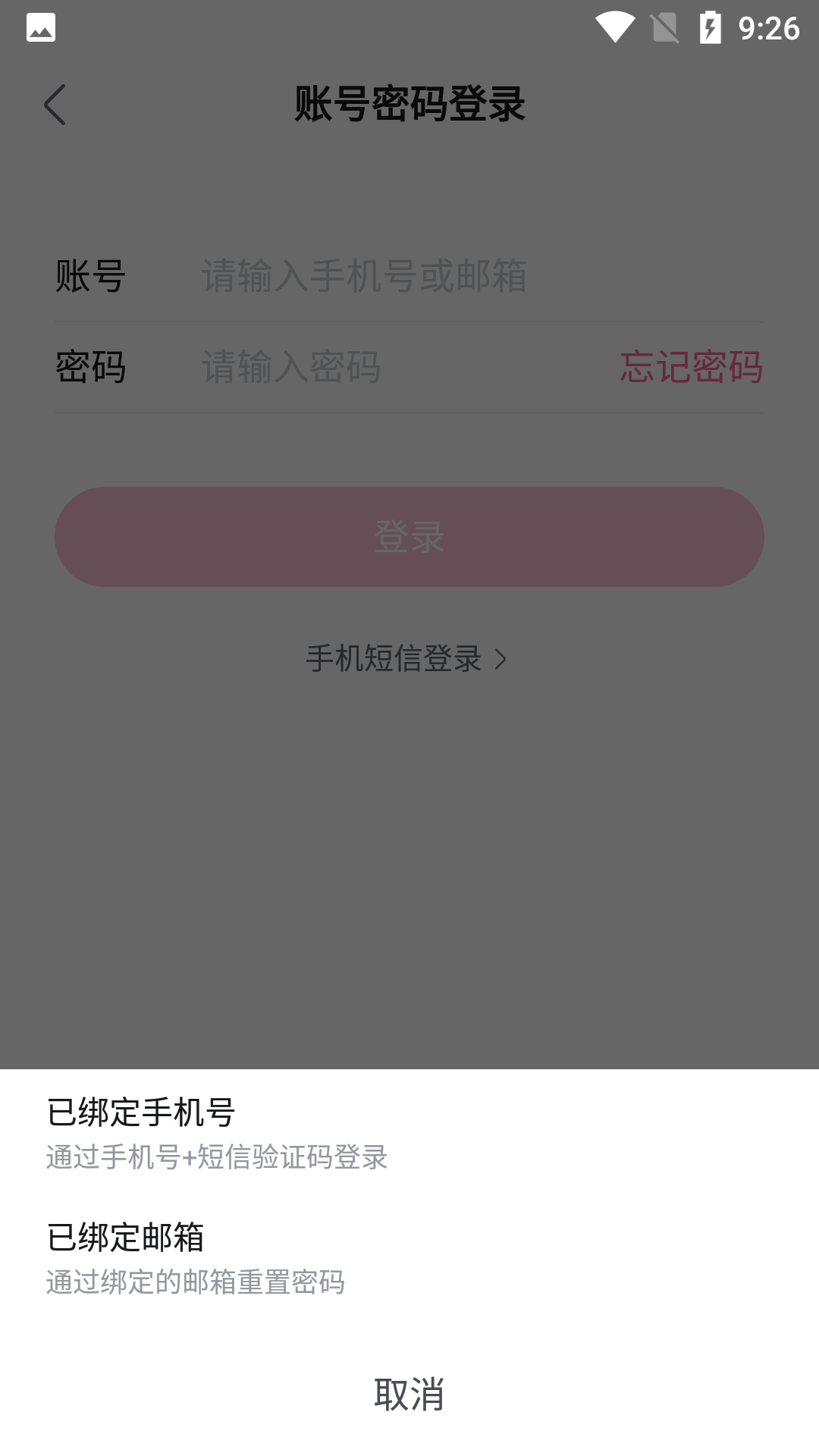The width and height of the screenshot is (819, 1456).
Task: Select 已绑定手机号 option
Action: click(x=409, y=1134)
